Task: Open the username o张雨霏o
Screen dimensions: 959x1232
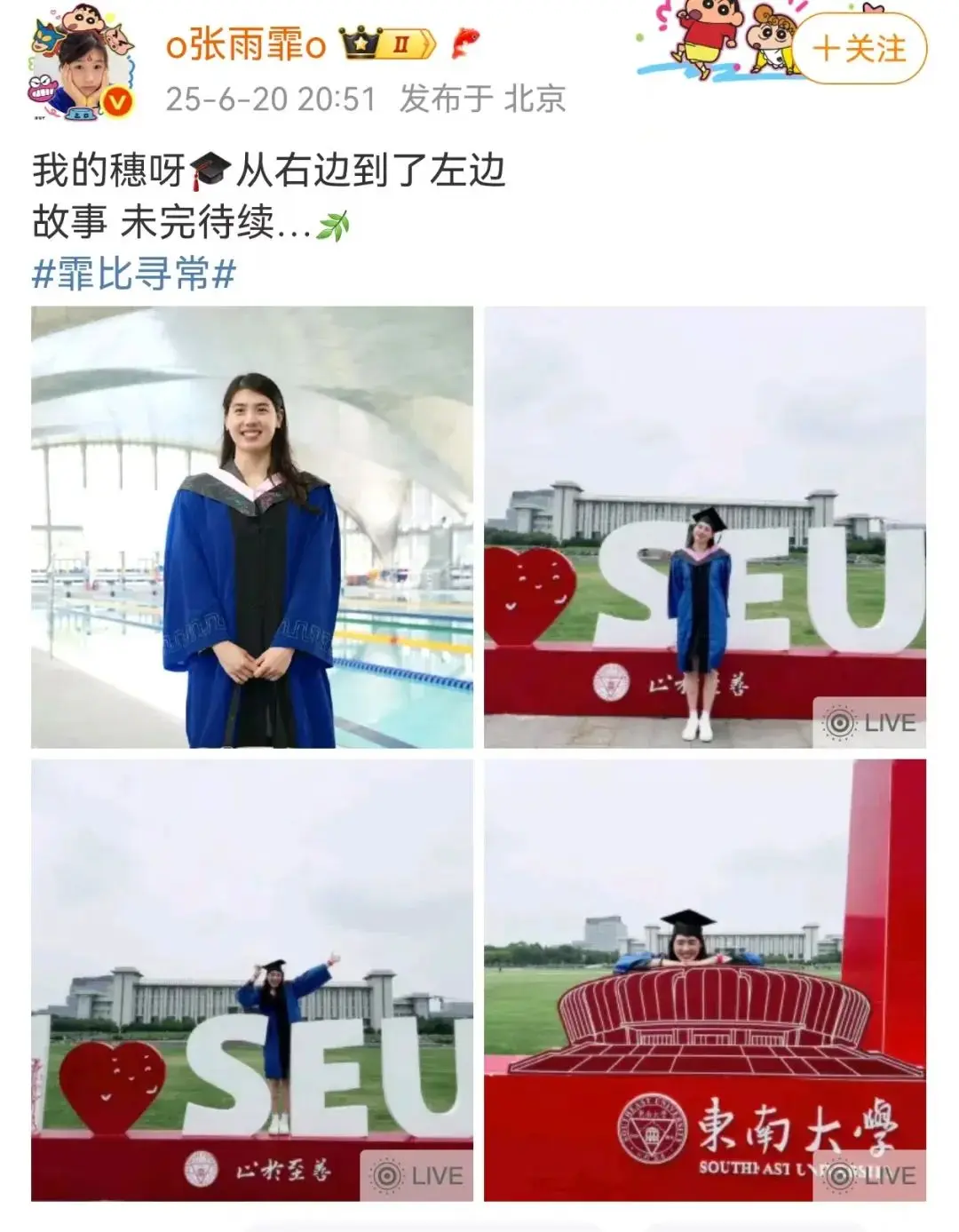Action: tap(246, 44)
